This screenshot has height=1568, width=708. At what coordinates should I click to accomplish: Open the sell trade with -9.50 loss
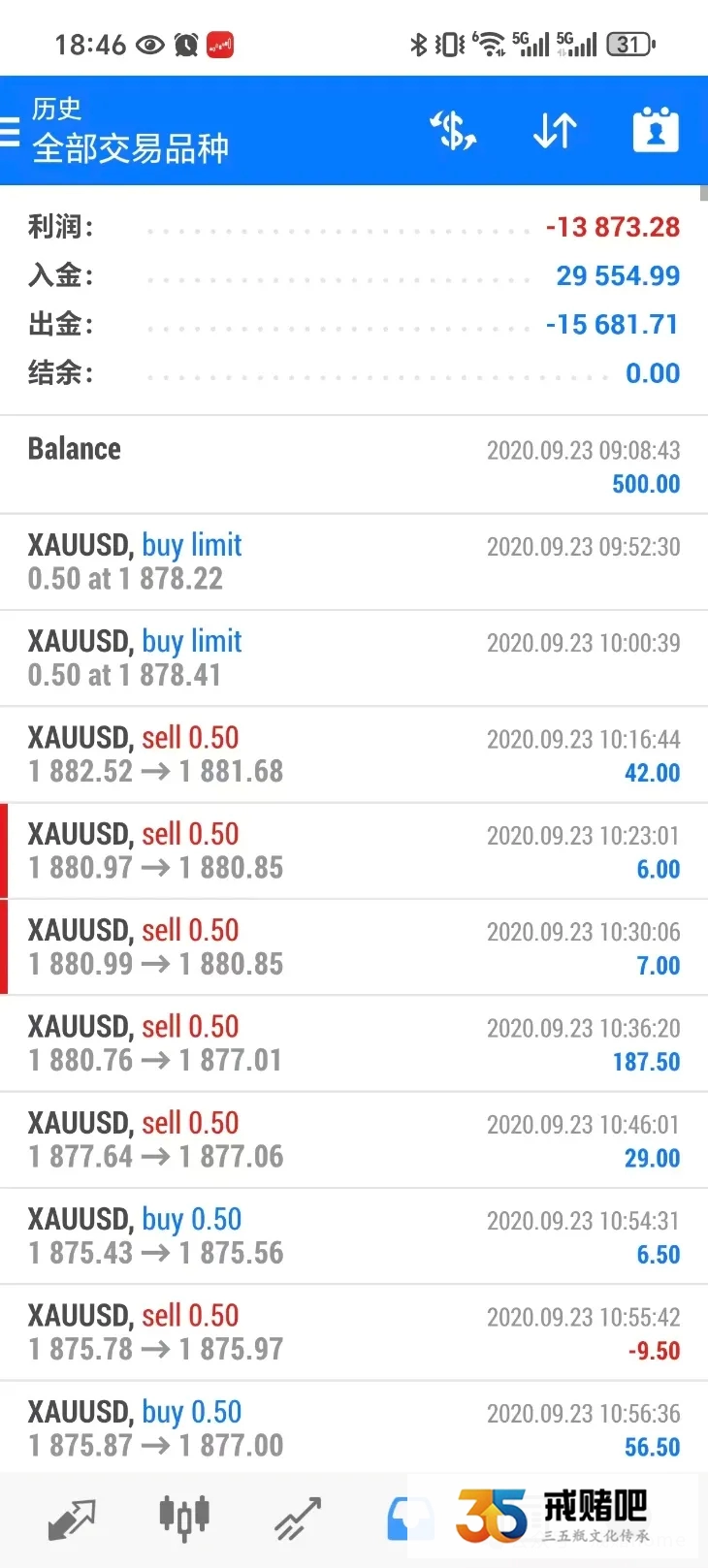[x=354, y=1332]
